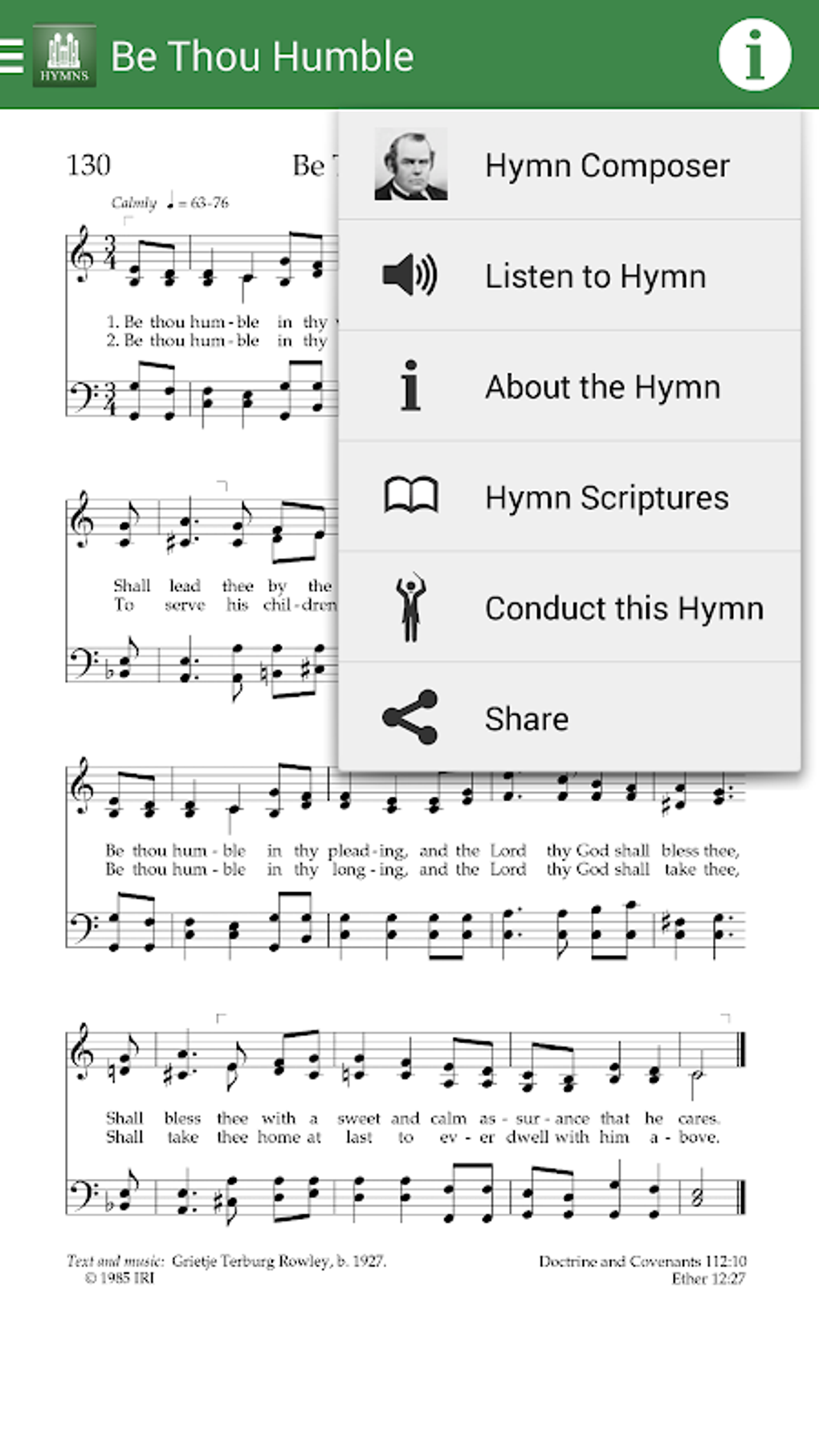
Task: Select Hymn Composer from the menu
Action: click(x=606, y=165)
